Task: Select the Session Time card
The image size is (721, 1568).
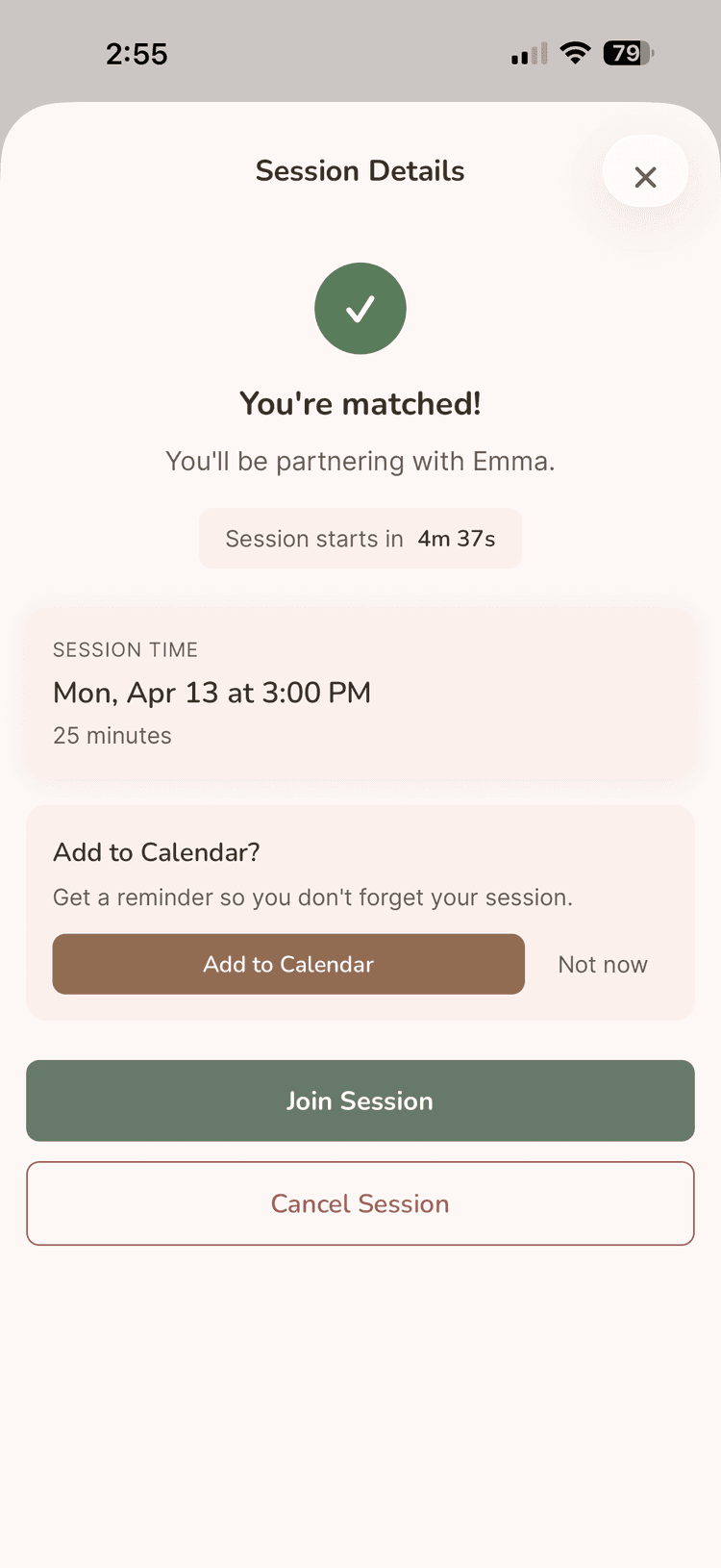Action: 360,691
